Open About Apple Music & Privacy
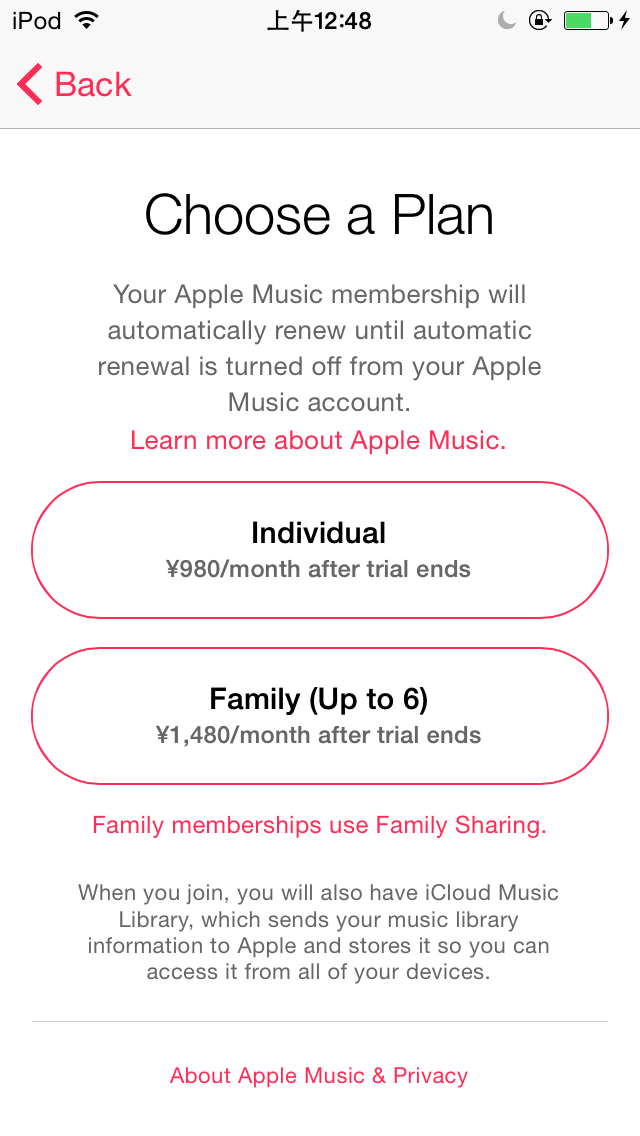The width and height of the screenshot is (640, 1136). tap(319, 1076)
